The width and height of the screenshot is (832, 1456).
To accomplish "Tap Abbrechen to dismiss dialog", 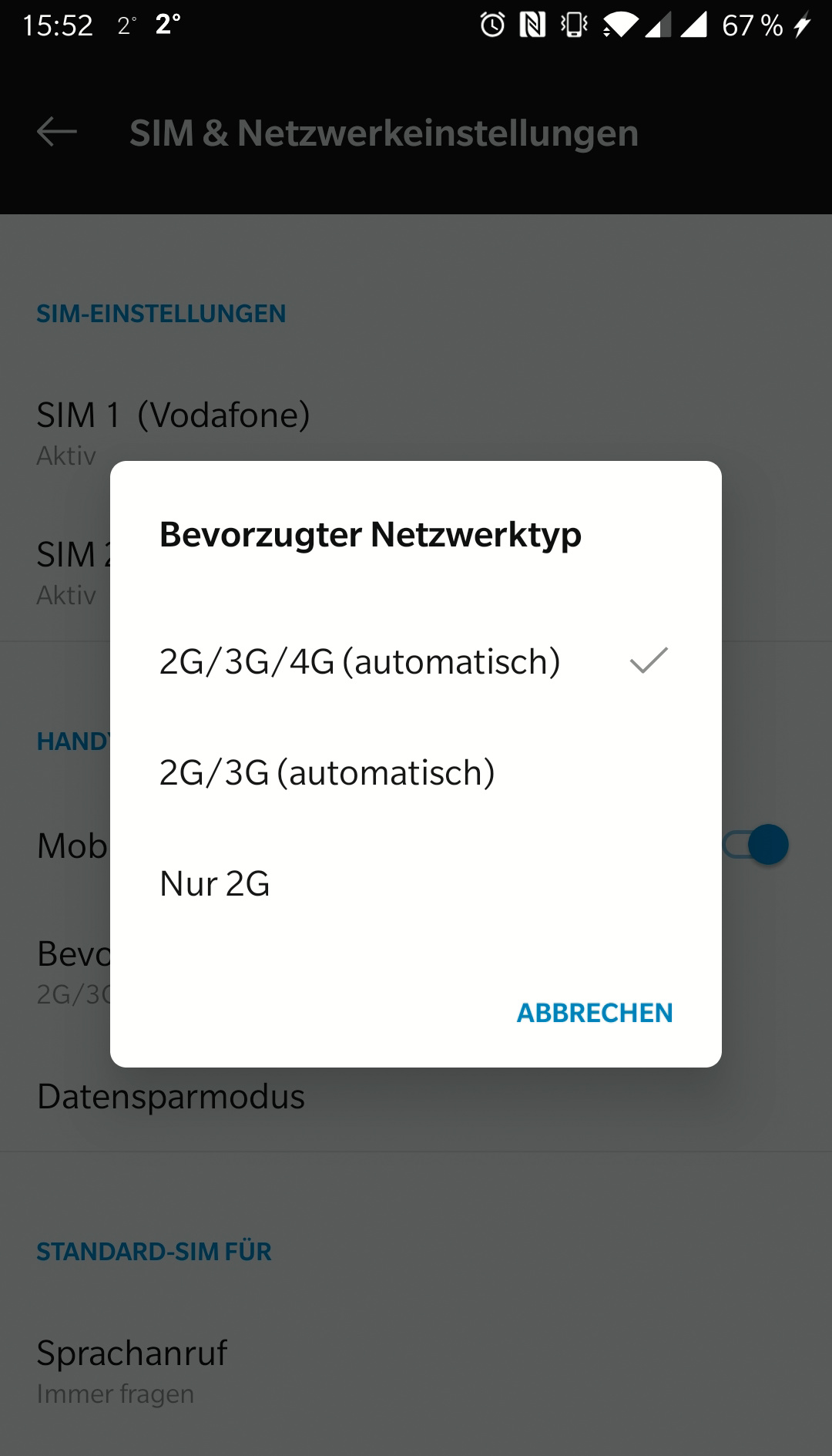I will point(594,1013).
